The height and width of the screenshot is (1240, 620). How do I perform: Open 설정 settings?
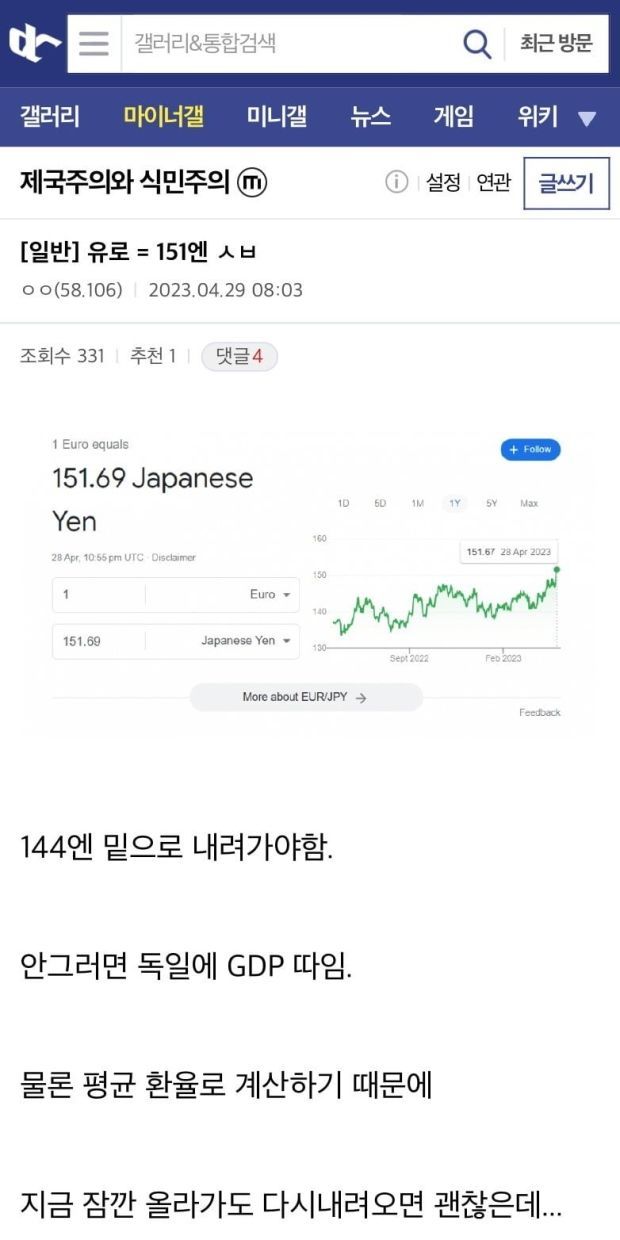coord(443,182)
